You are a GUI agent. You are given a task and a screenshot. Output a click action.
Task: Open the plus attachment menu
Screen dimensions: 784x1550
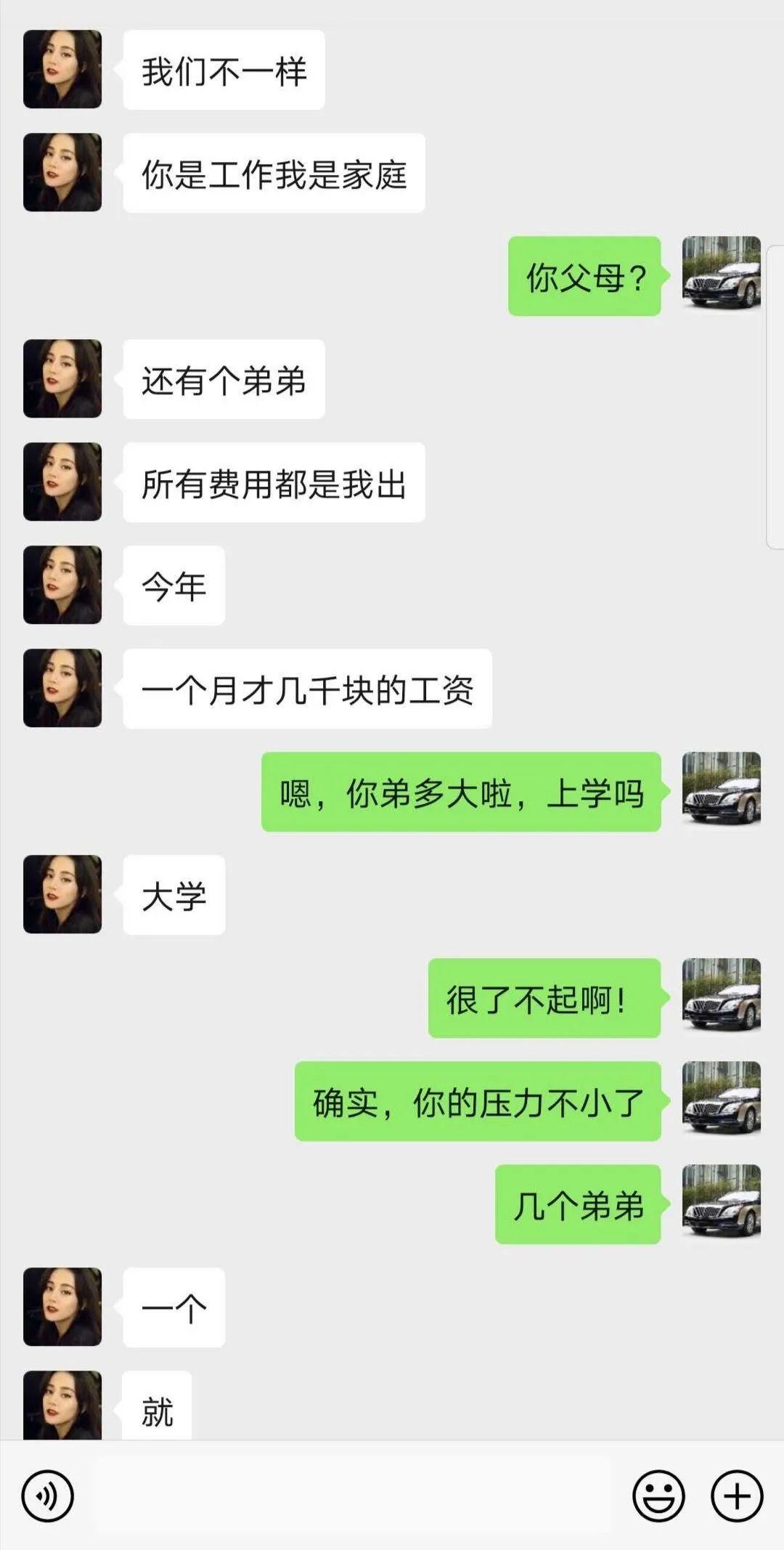(x=737, y=1496)
